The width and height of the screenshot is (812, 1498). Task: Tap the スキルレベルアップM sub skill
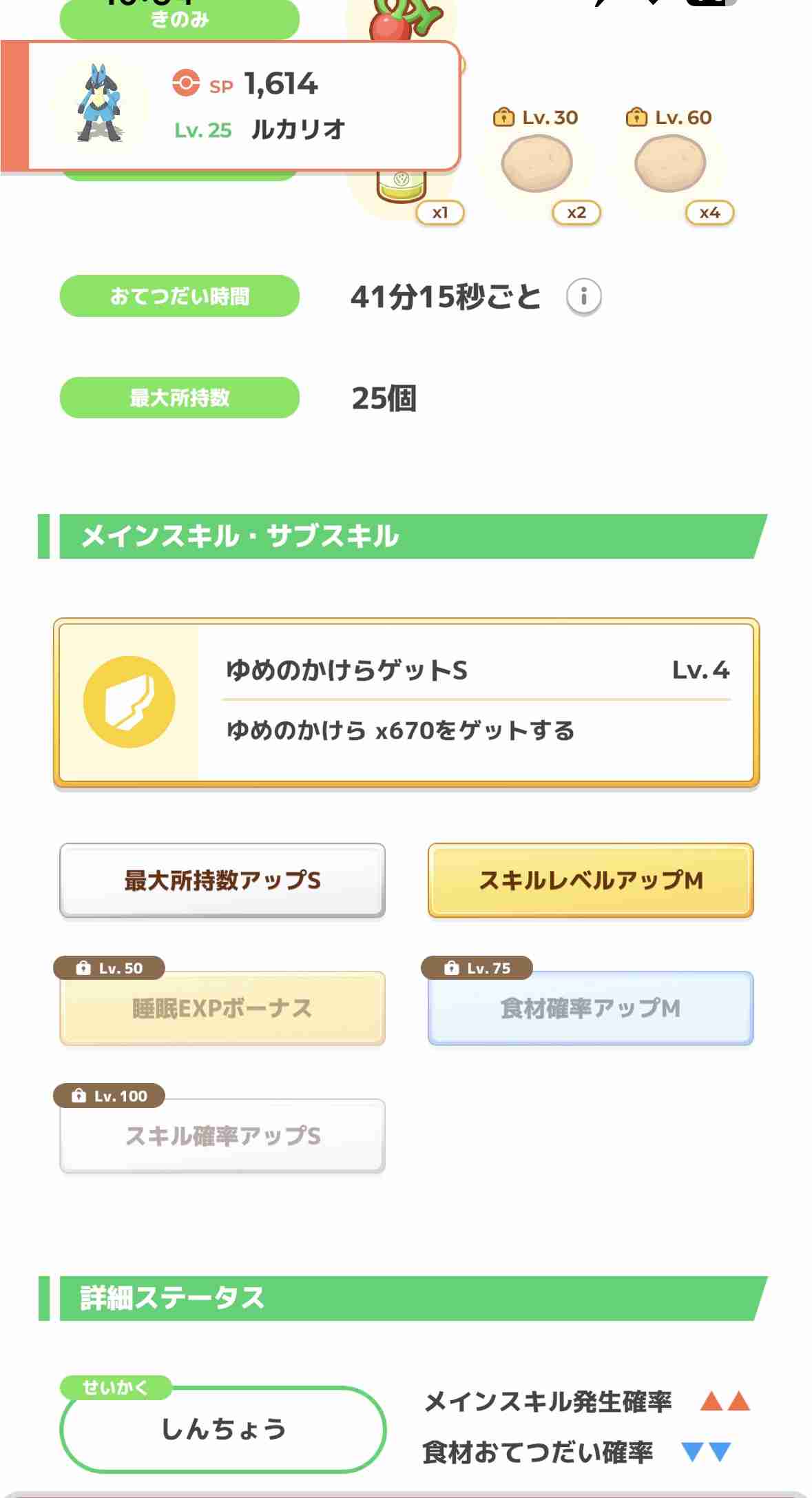(x=590, y=881)
